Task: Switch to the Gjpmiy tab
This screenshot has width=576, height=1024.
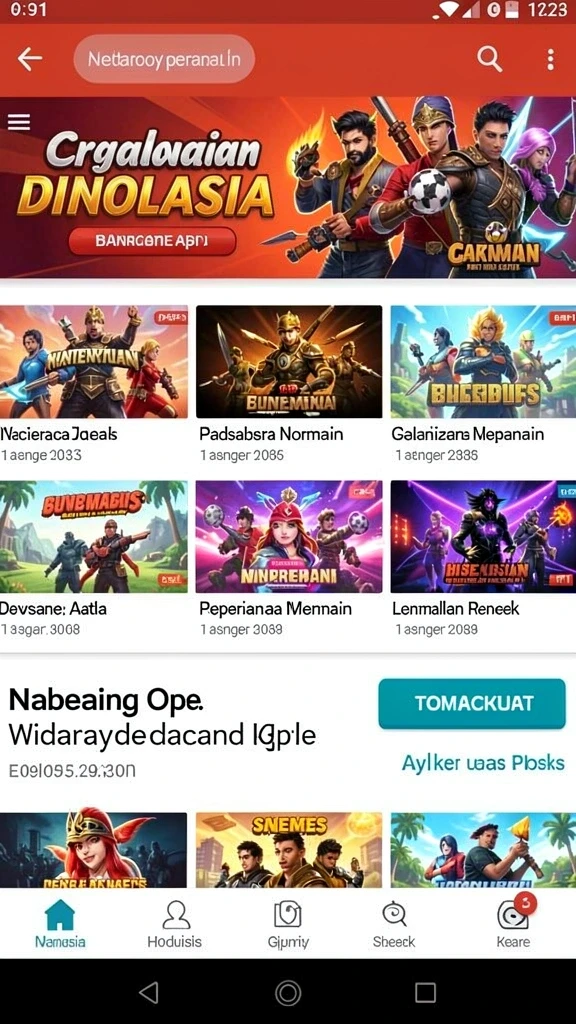Action: pos(288,924)
